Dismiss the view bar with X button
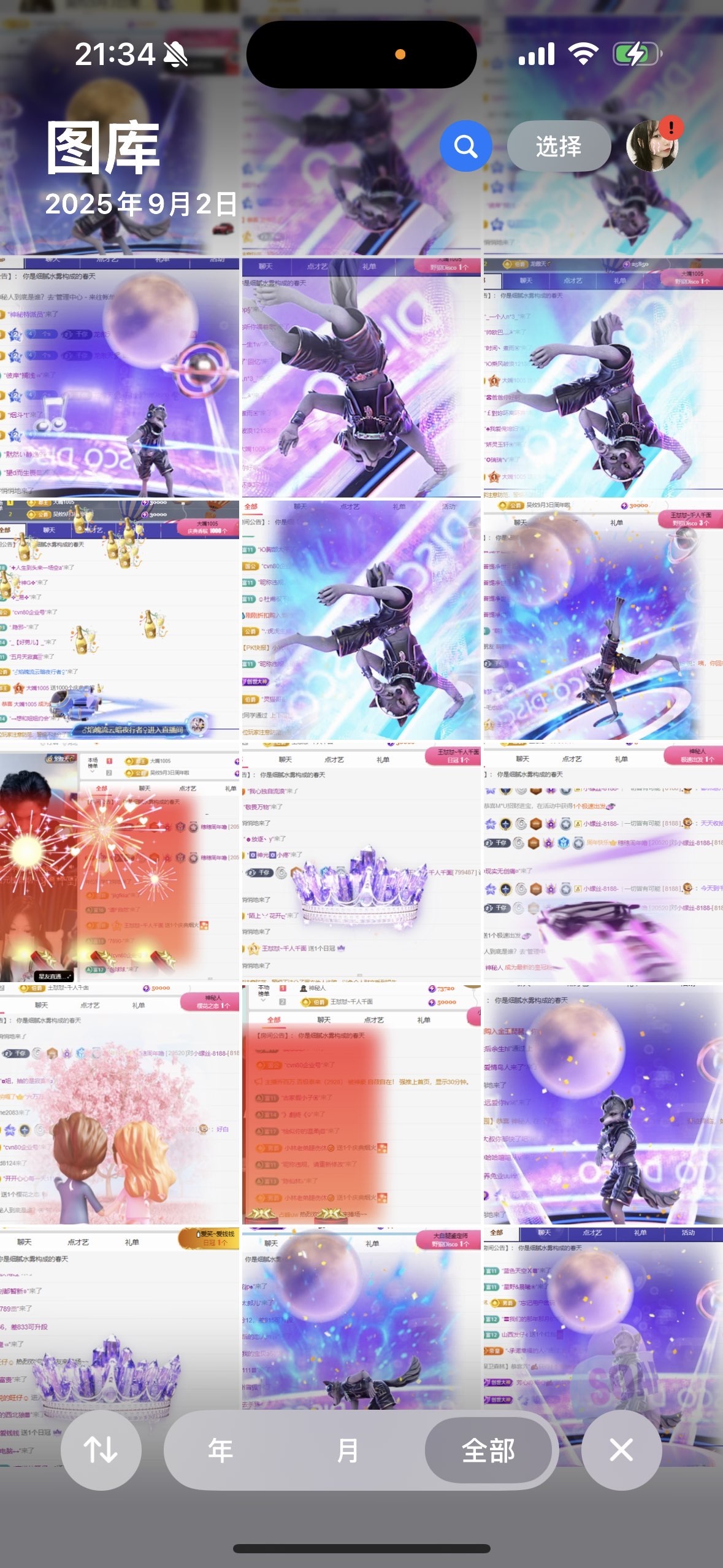The width and height of the screenshot is (723, 1568). point(621,1450)
